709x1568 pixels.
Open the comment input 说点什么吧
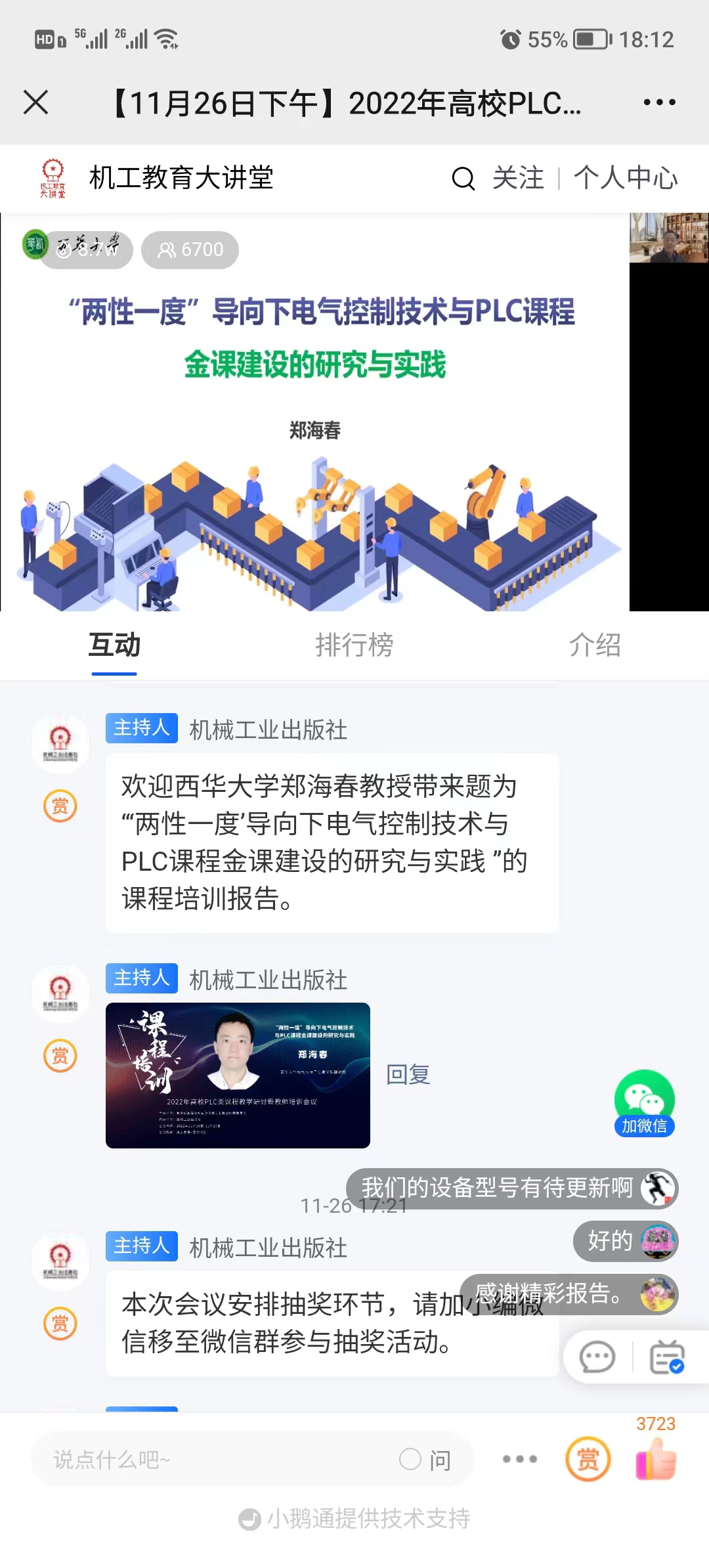(x=210, y=1460)
